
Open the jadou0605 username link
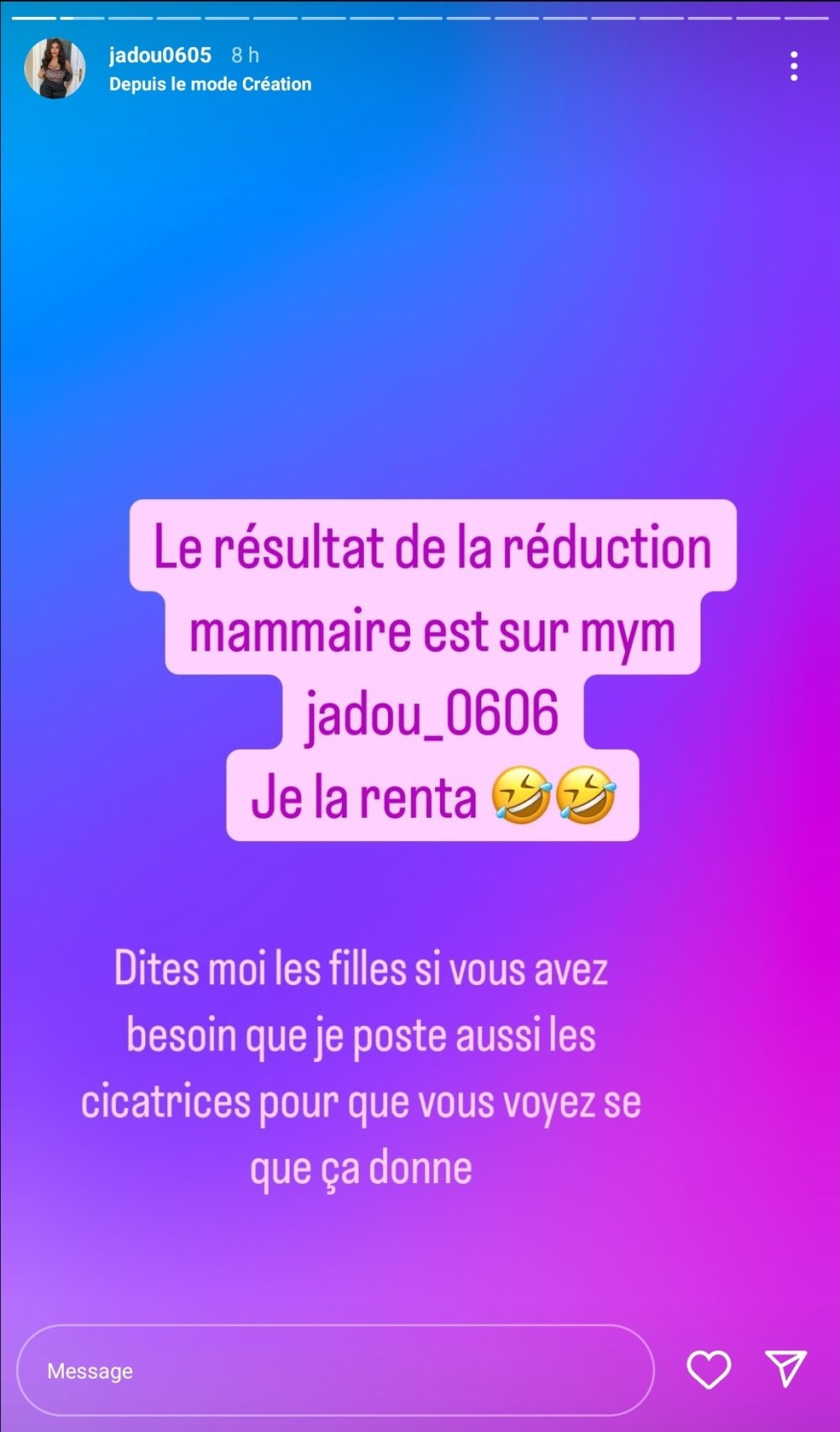point(160,55)
